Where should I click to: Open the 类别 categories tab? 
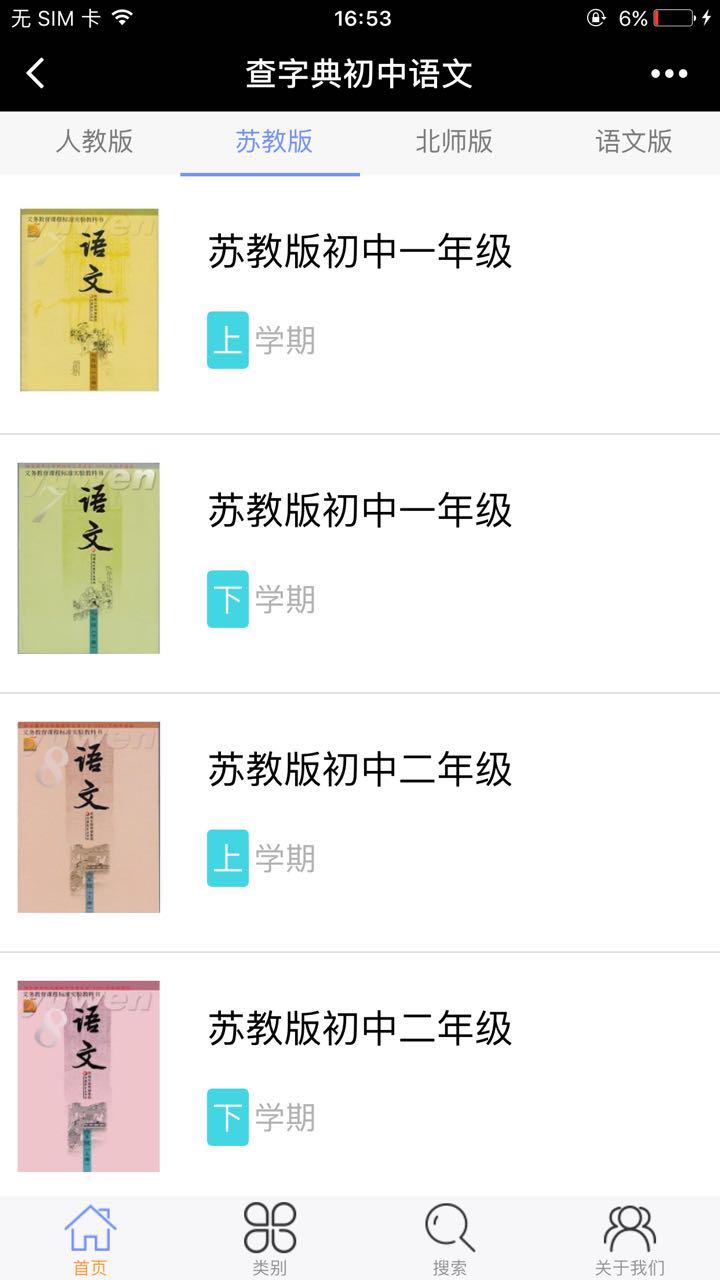270,1240
